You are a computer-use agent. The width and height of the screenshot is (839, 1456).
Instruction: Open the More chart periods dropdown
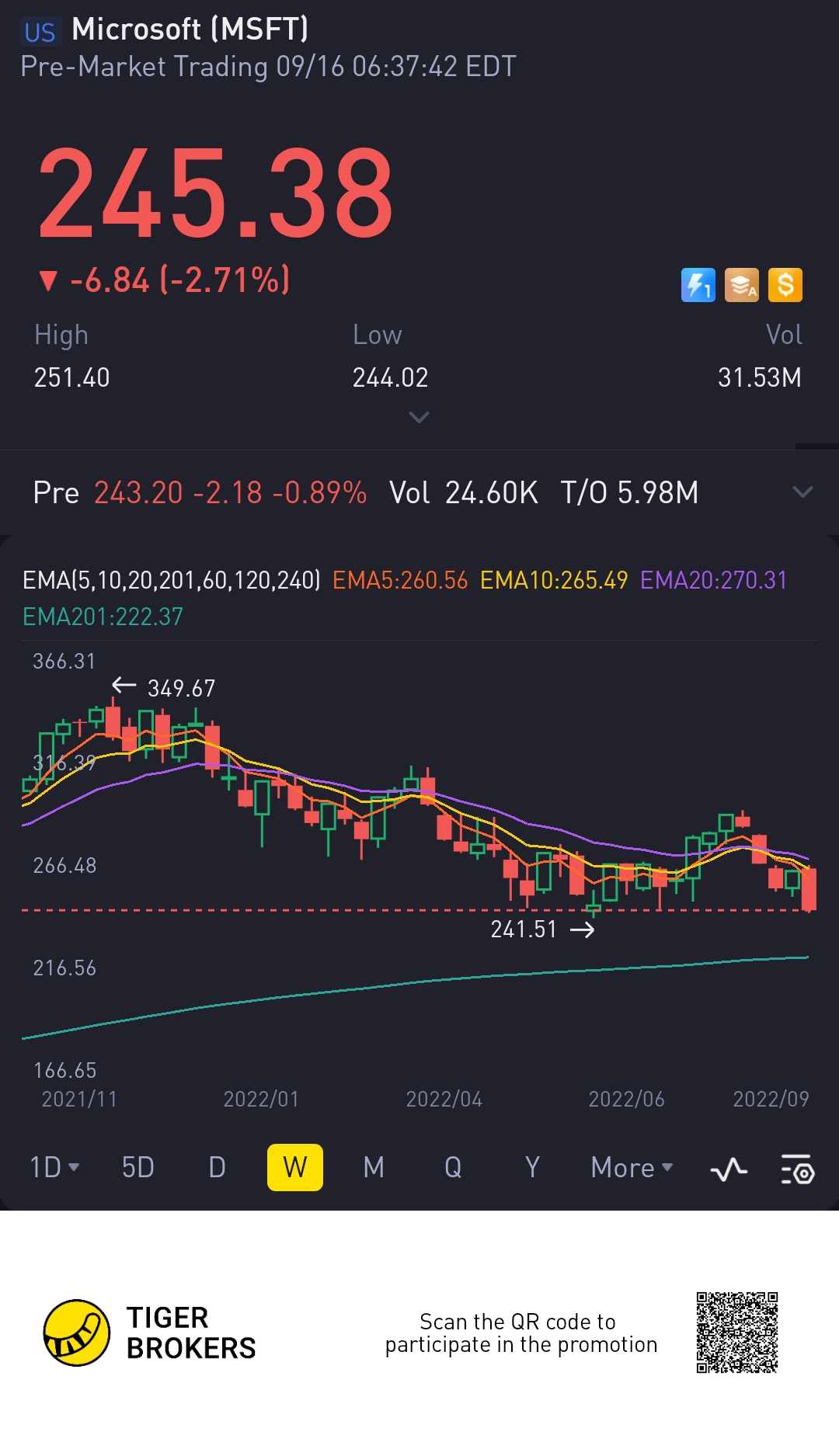pos(631,1167)
